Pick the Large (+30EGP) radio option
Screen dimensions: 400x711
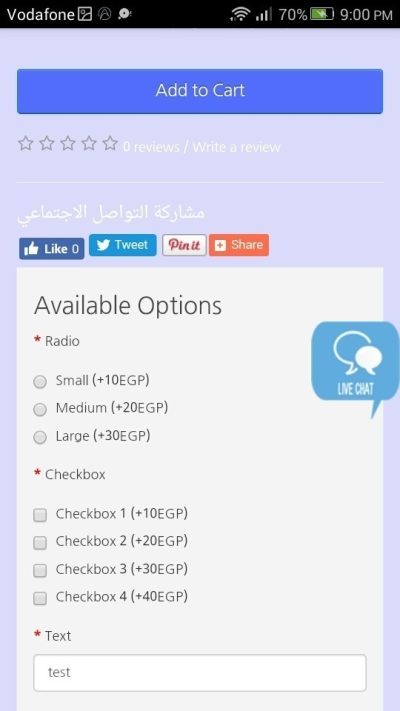point(40,437)
